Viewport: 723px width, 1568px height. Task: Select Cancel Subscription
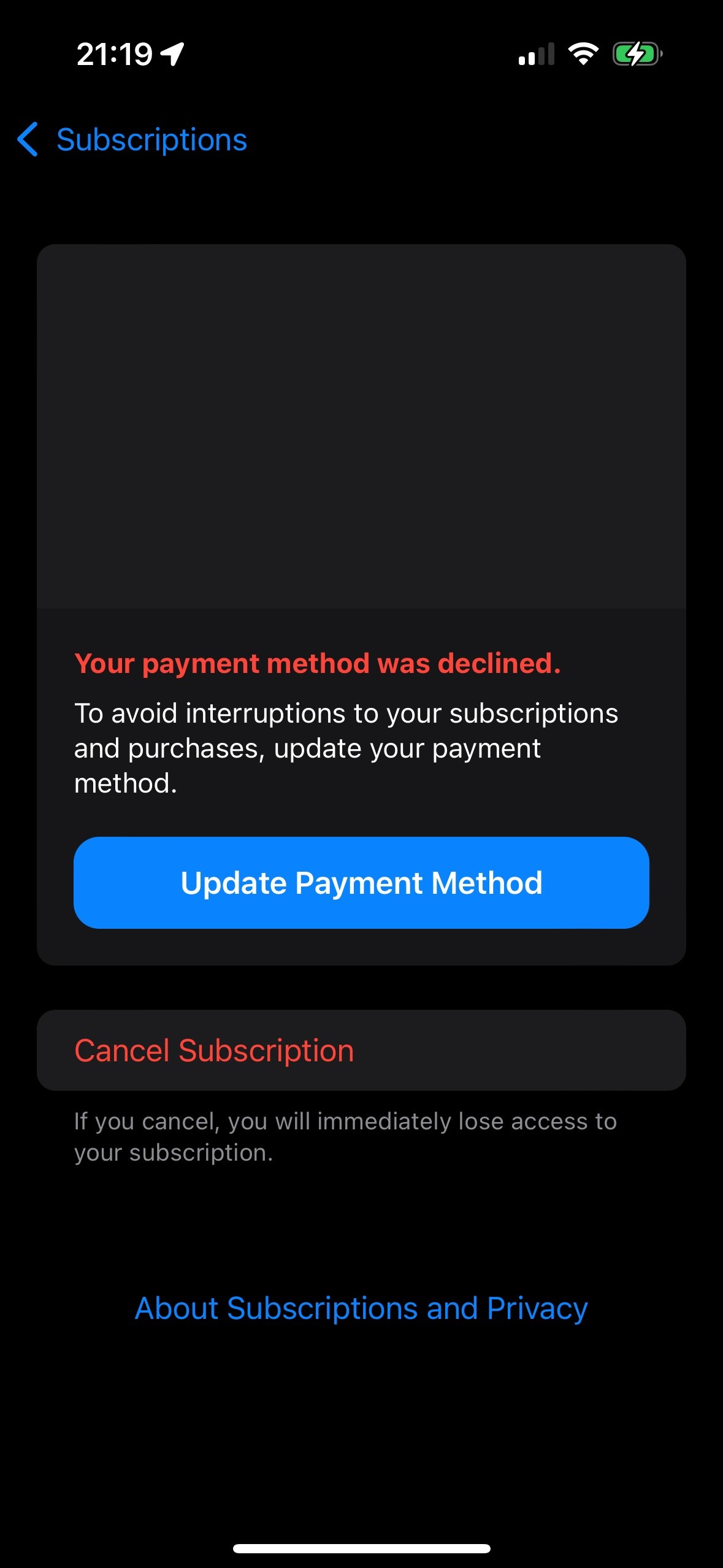pyautogui.click(x=361, y=1050)
